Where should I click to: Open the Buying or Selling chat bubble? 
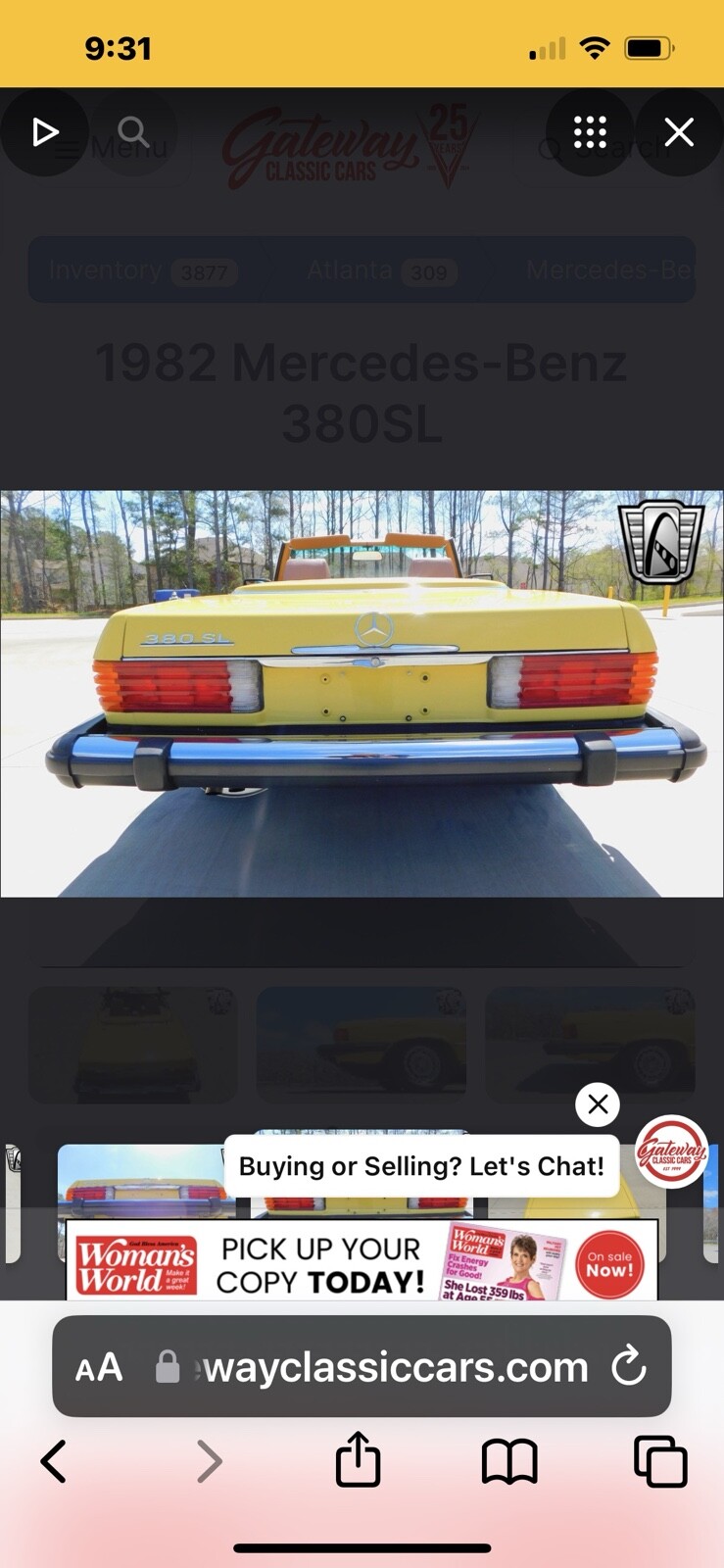point(421,1166)
